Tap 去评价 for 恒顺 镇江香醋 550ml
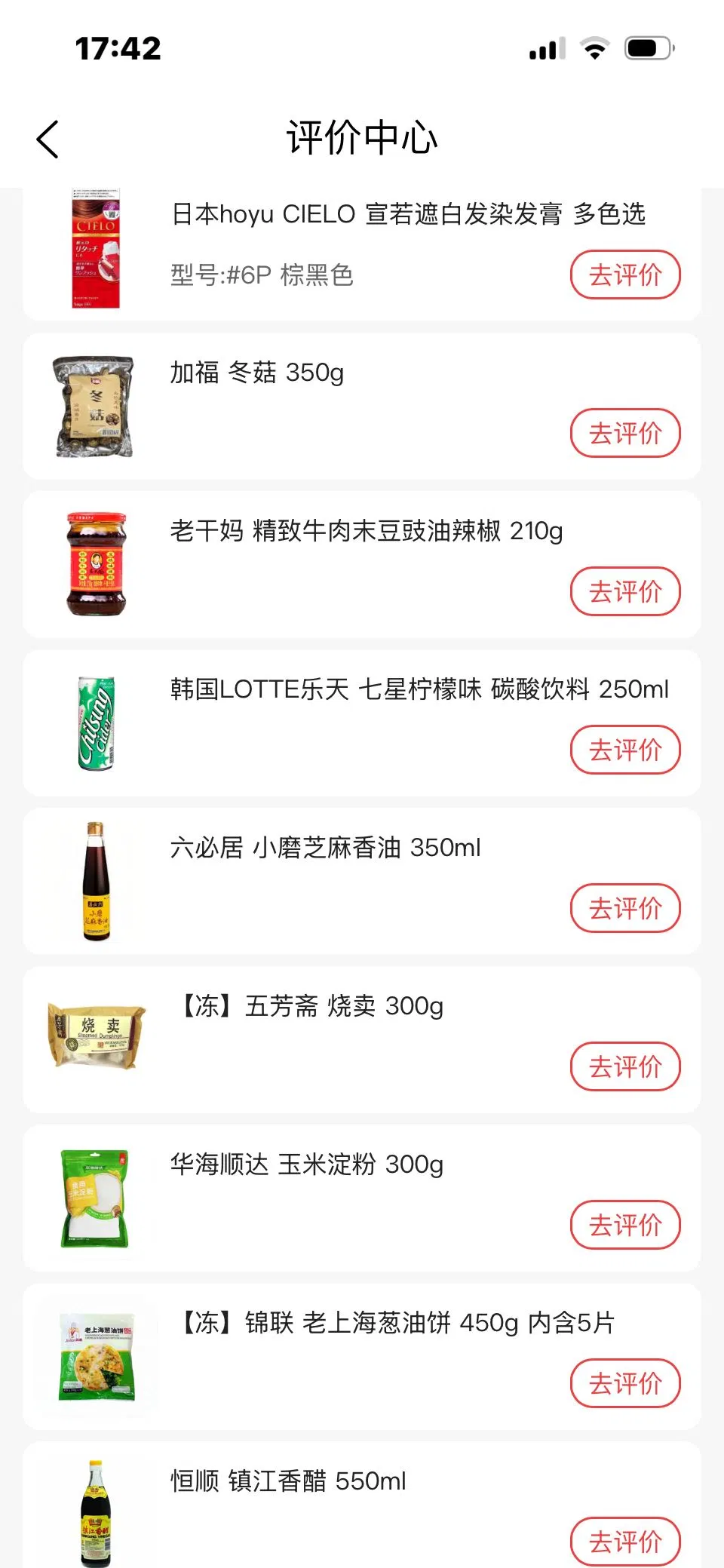Viewport: 724px width, 1568px height. point(624,1541)
